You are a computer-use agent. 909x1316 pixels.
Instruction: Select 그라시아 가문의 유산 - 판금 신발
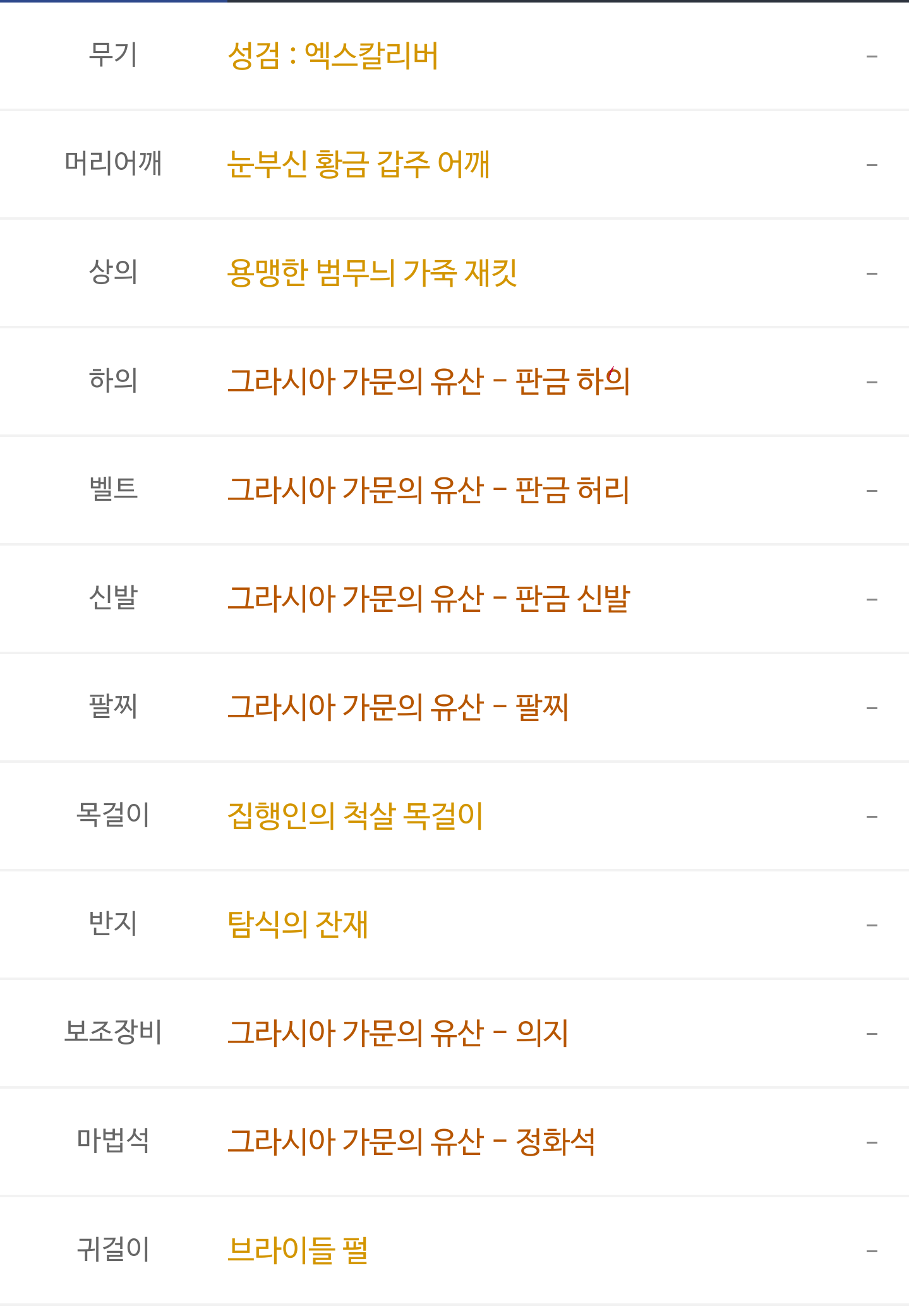(x=428, y=599)
